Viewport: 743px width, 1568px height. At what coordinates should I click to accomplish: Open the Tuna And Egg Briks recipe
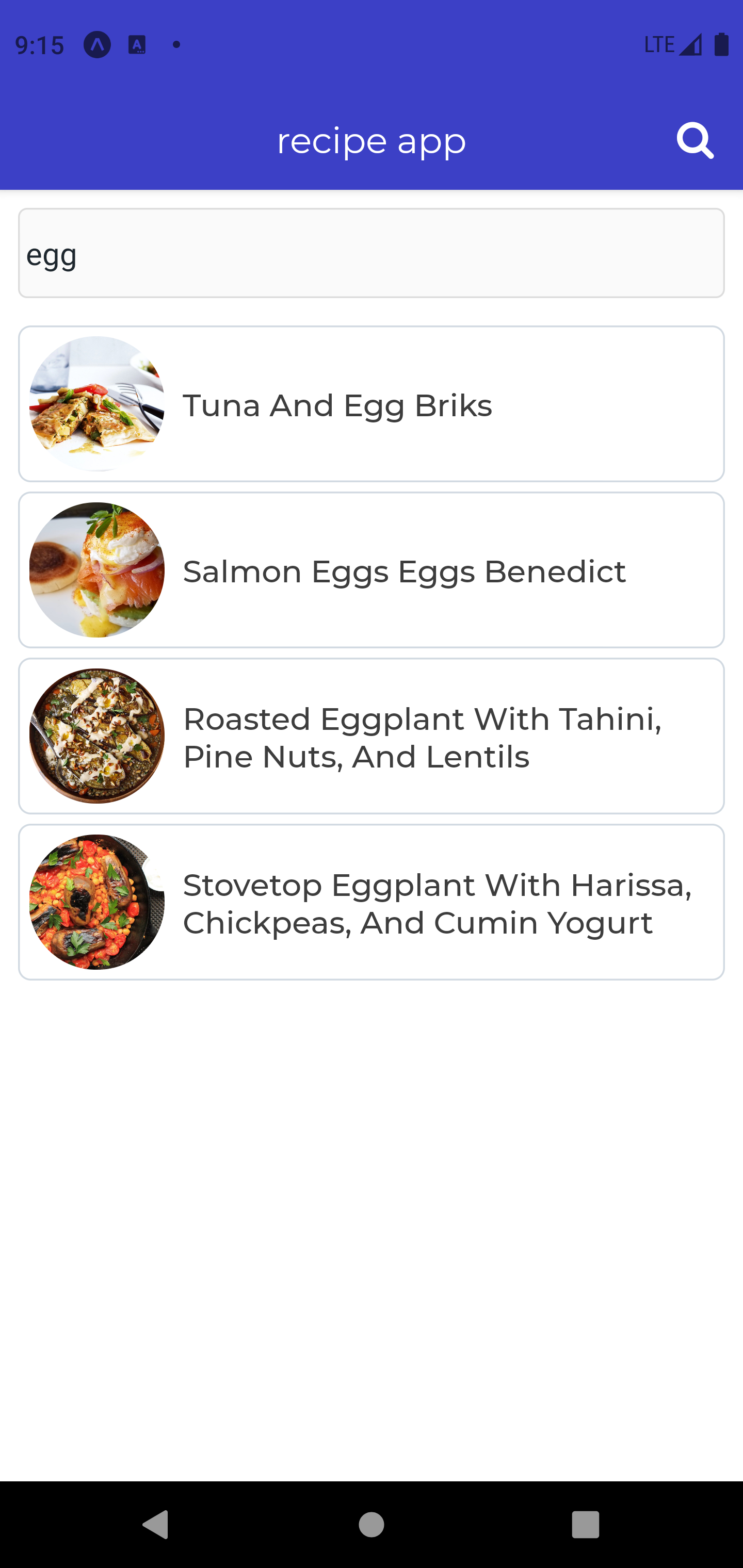coord(371,404)
